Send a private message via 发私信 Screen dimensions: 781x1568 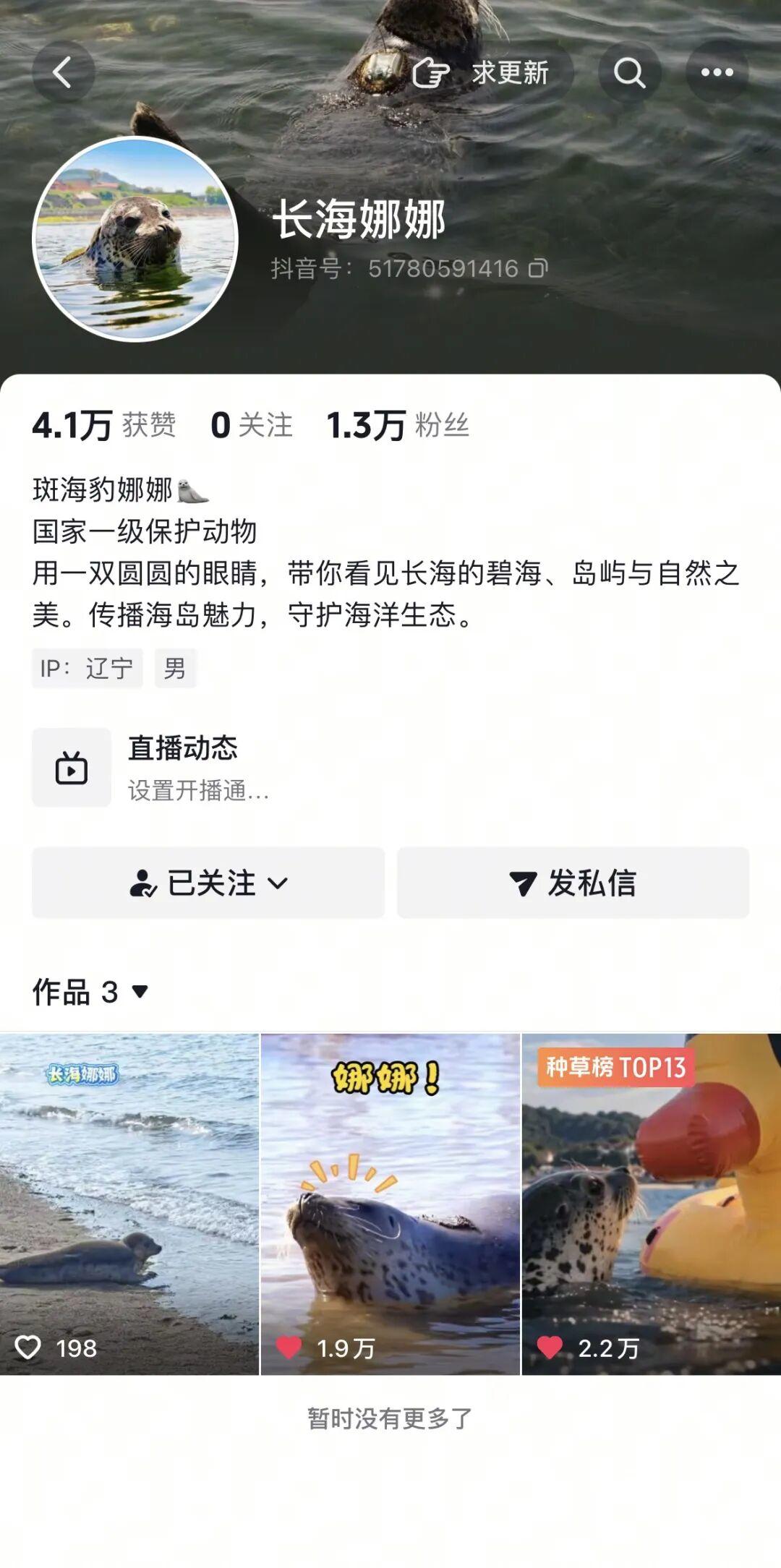573,883
